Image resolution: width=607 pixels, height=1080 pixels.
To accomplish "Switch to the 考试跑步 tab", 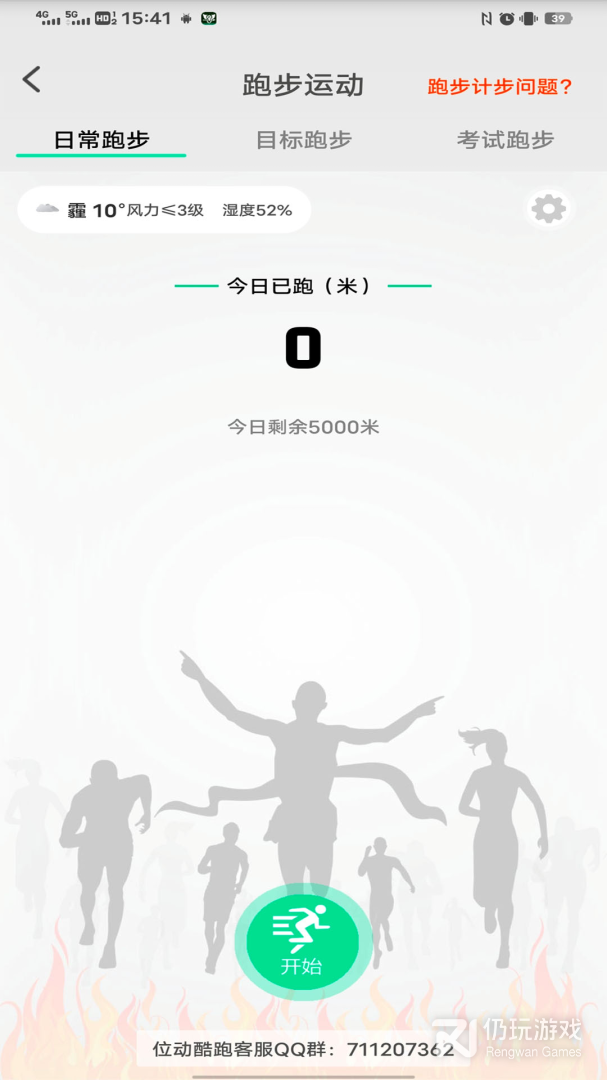I will click(x=505, y=140).
